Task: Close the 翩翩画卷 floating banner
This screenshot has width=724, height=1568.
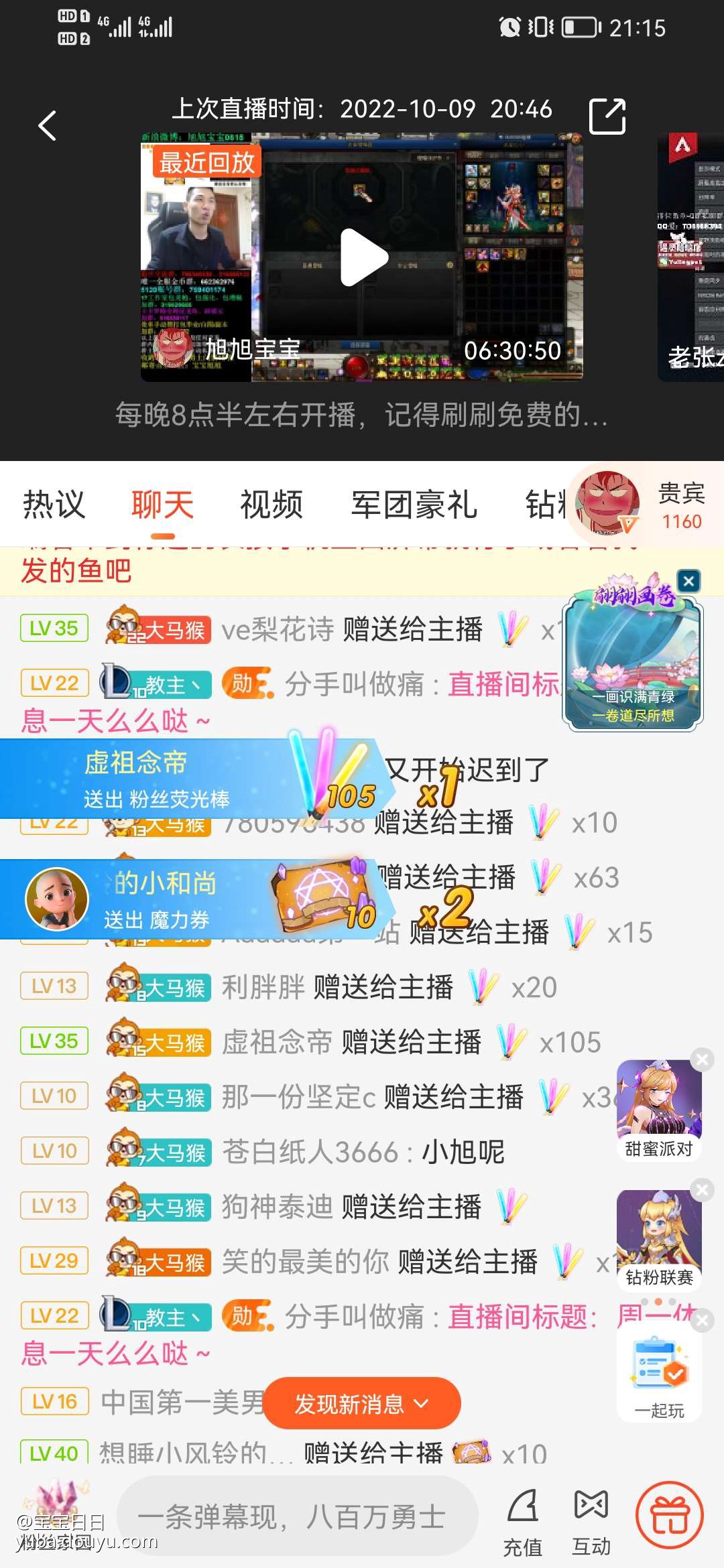Action: pos(688,581)
